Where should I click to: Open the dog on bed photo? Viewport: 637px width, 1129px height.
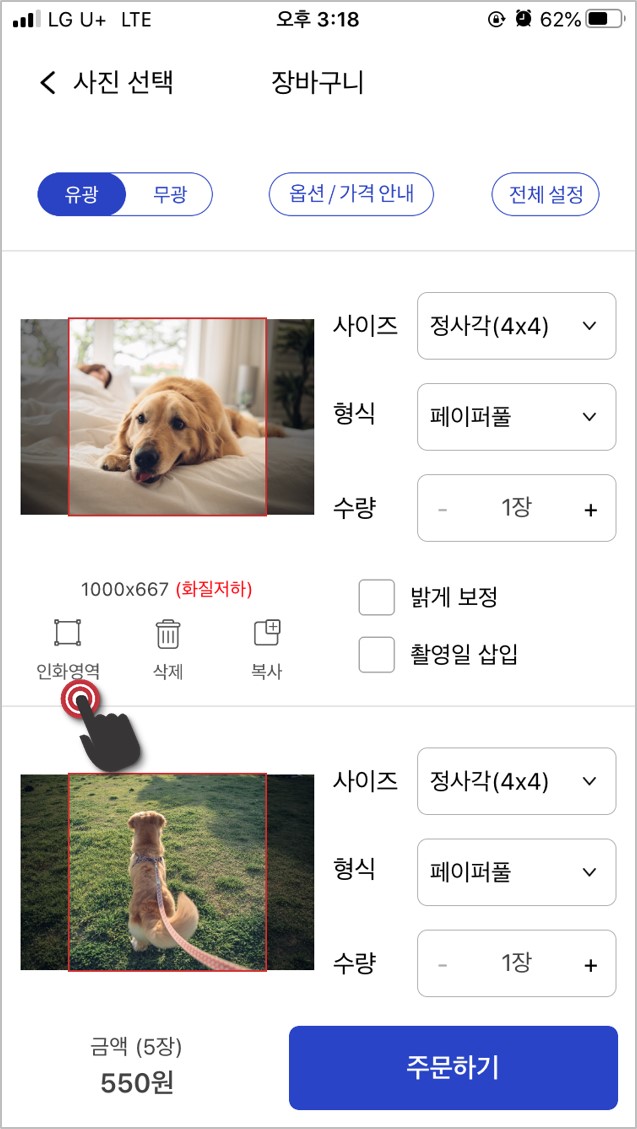click(167, 417)
